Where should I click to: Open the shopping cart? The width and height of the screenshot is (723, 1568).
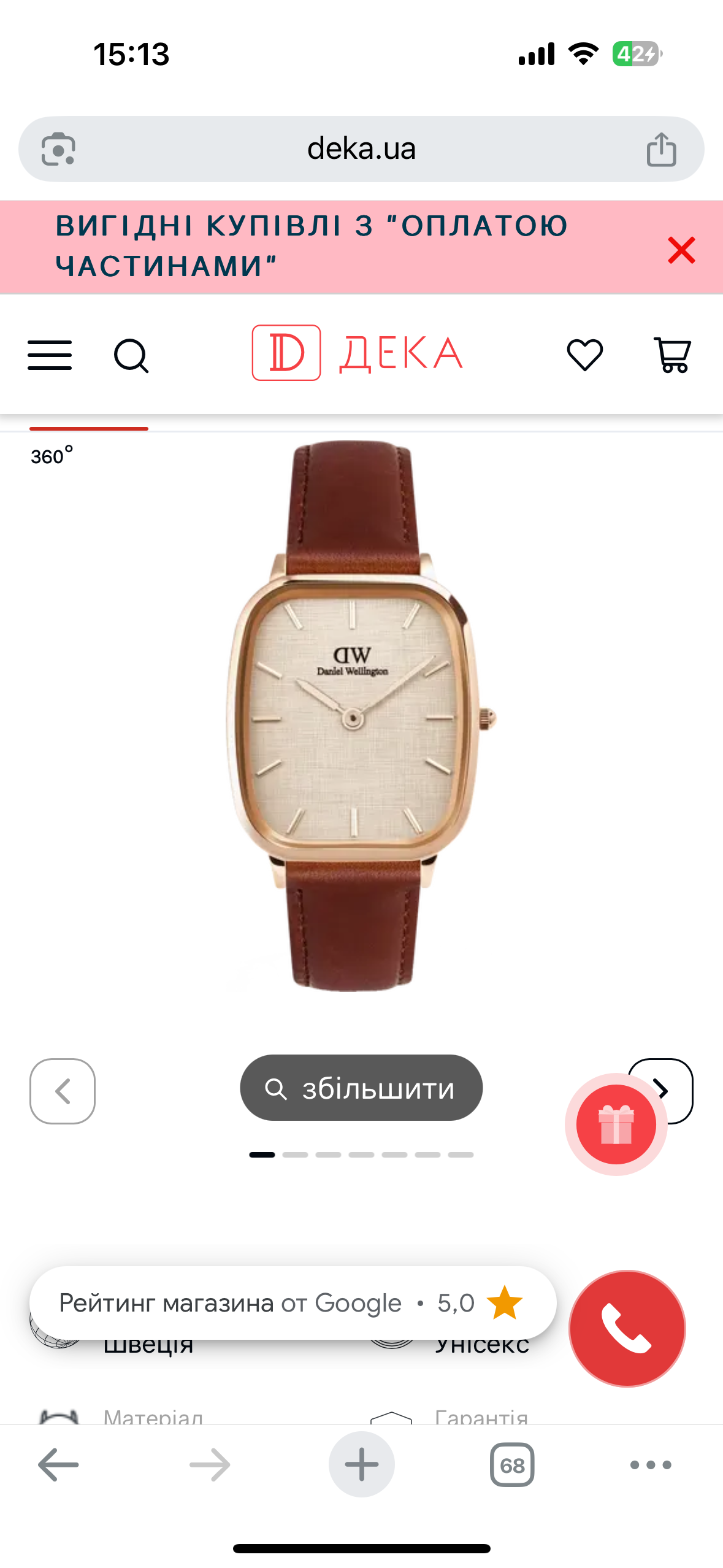(x=672, y=355)
